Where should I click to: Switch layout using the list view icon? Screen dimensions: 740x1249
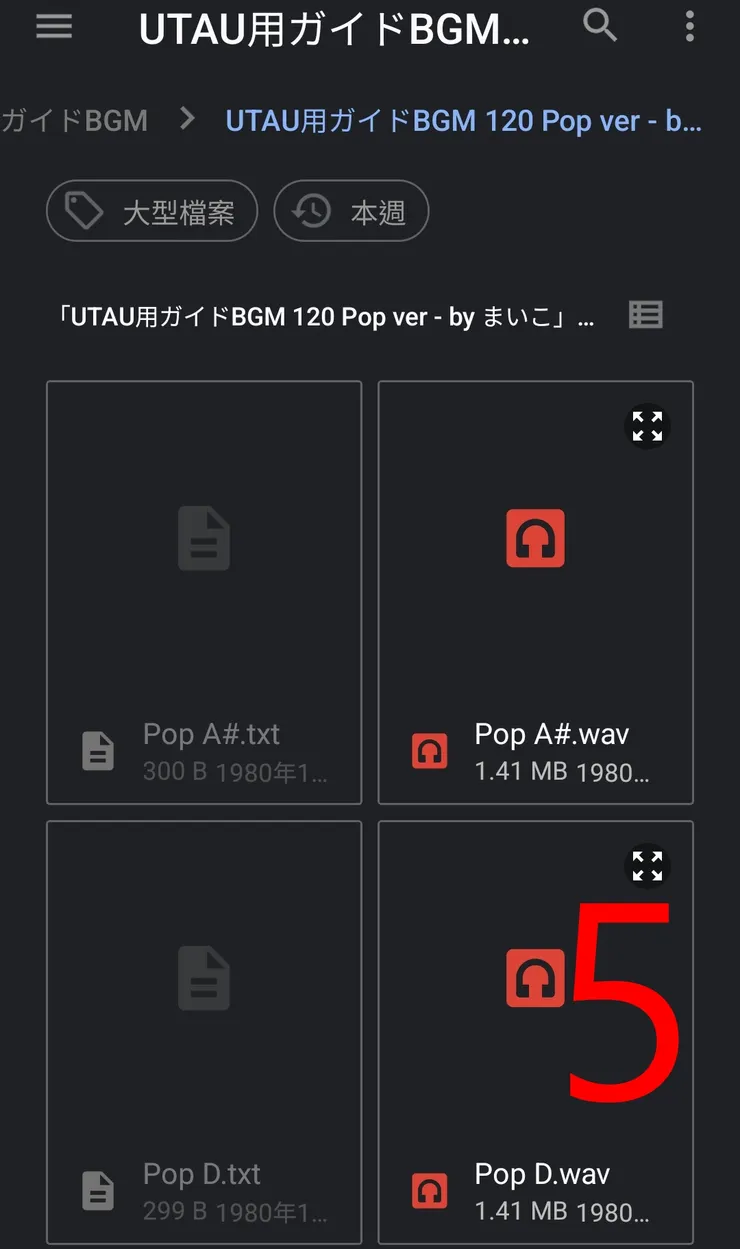click(645, 314)
